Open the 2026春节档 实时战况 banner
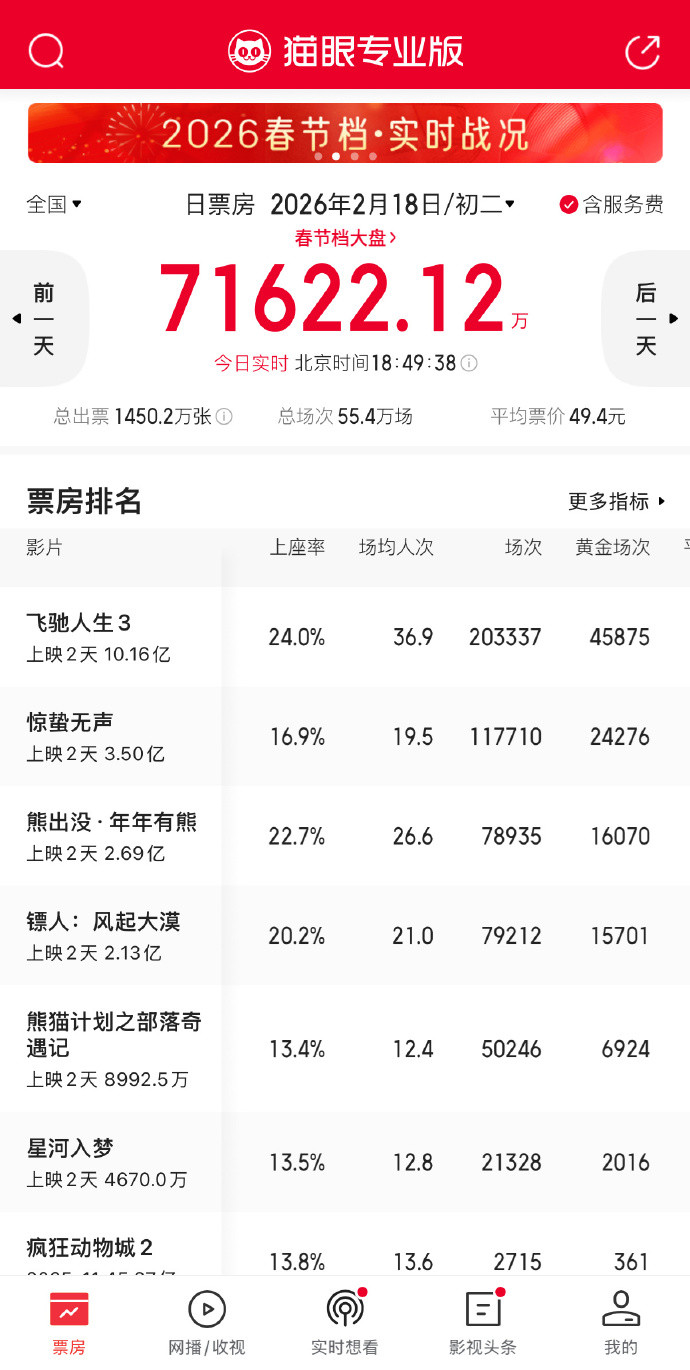Viewport: 690px width, 1370px height. (x=345, y=133)
